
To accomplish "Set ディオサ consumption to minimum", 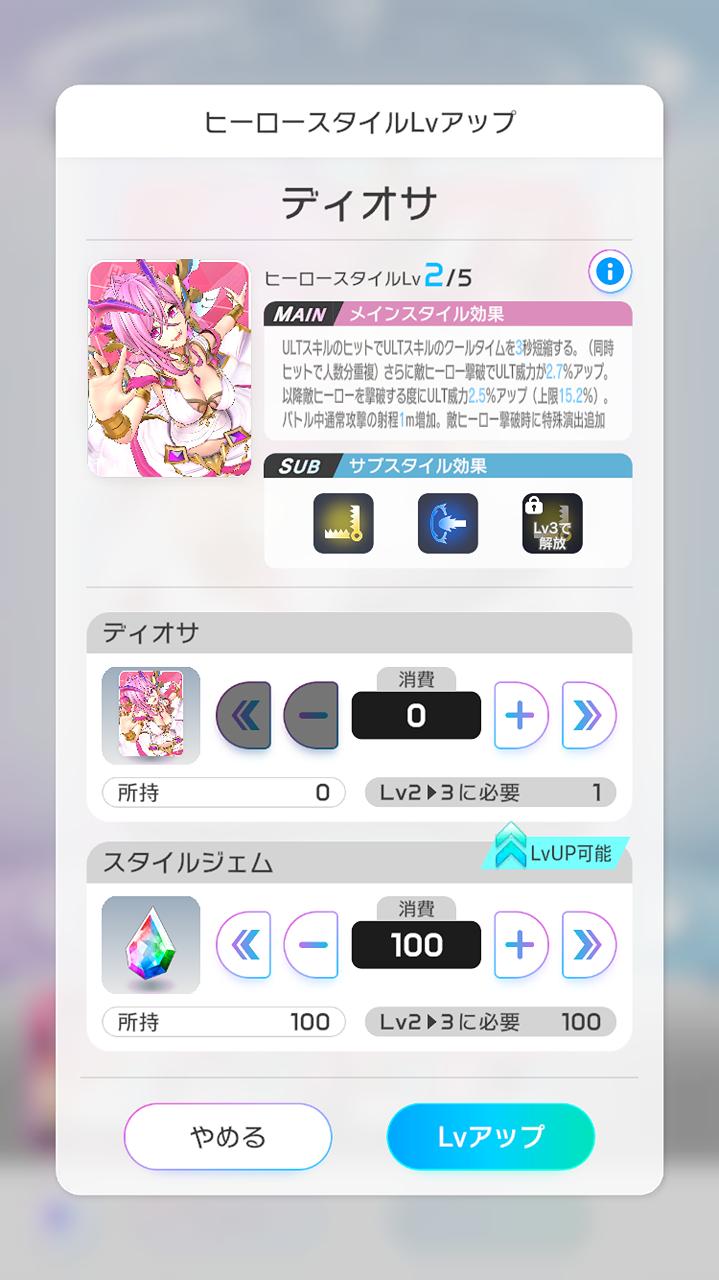I will click(x=243, y=715).
